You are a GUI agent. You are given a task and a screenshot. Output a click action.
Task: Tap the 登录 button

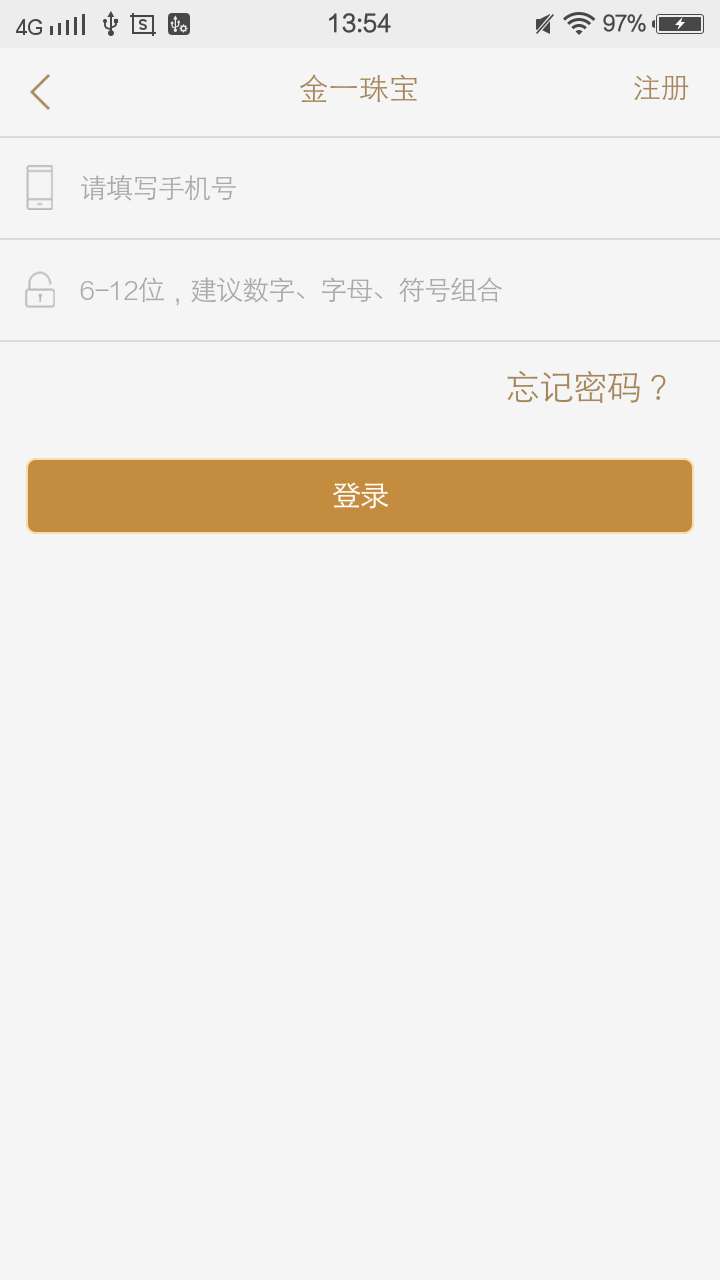point(360,496)
